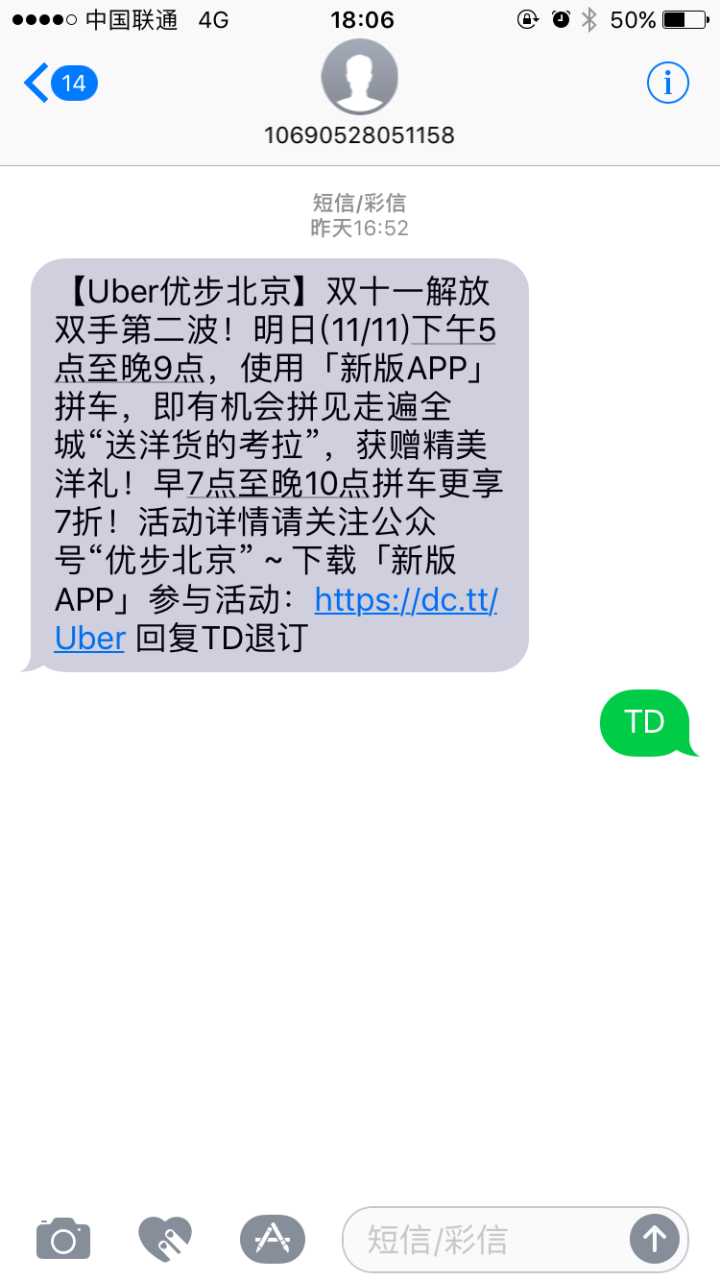This screenshot has width=720, height=1281.
Task: Go back to the messages list
Action: click(58, 83)
